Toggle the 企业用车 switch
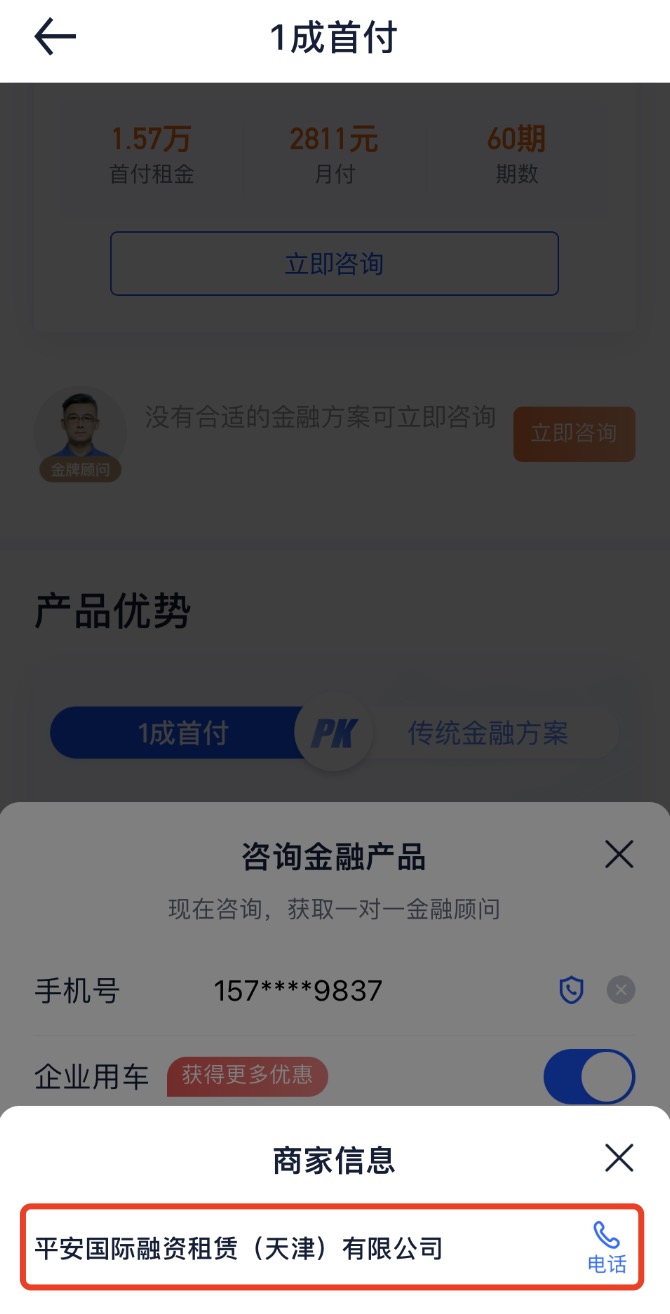Screen dimensions: 670x1314 [589, 1077]
